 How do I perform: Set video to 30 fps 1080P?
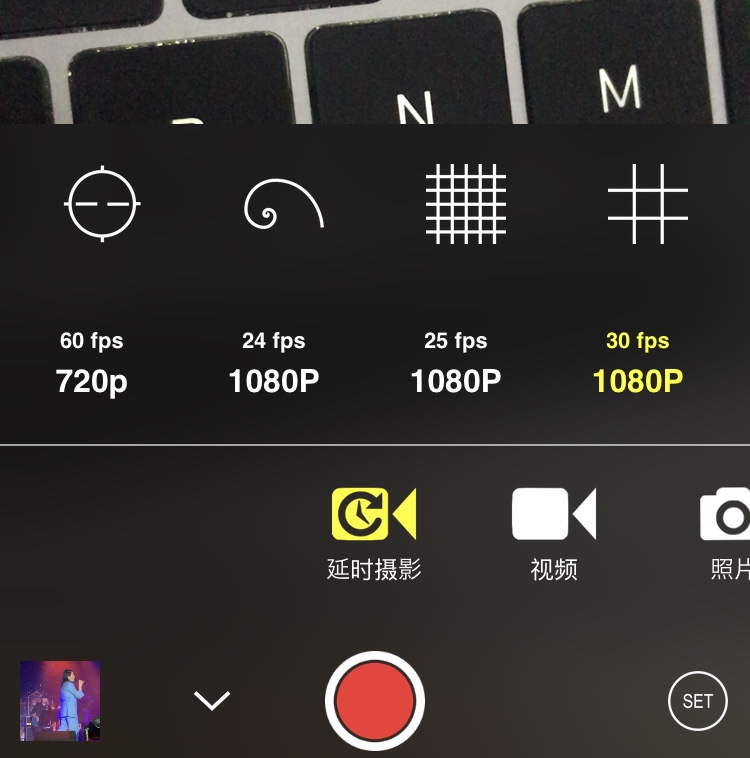[638, 362]
